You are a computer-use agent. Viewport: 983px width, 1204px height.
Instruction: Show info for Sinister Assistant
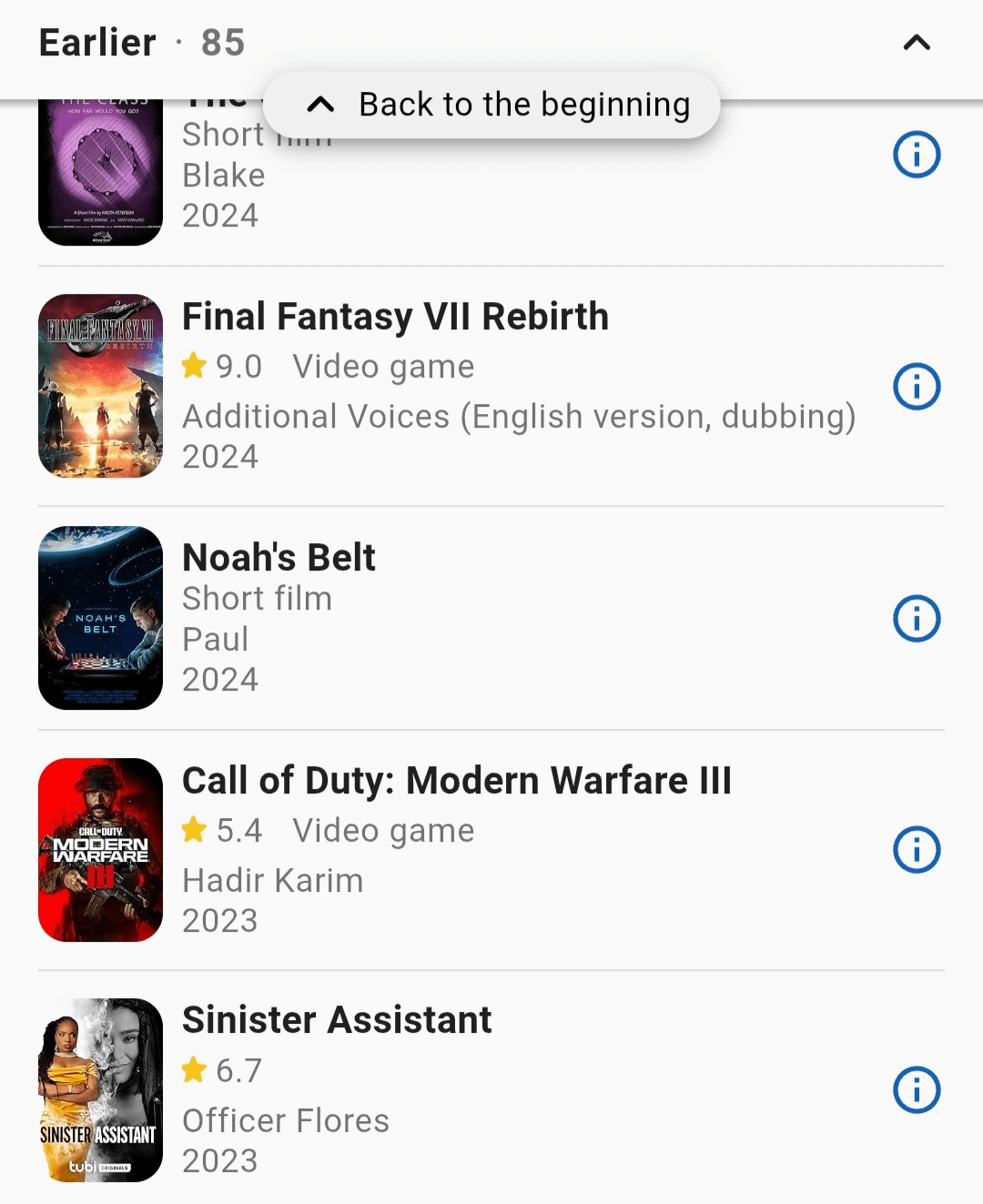coord(916,1090)
